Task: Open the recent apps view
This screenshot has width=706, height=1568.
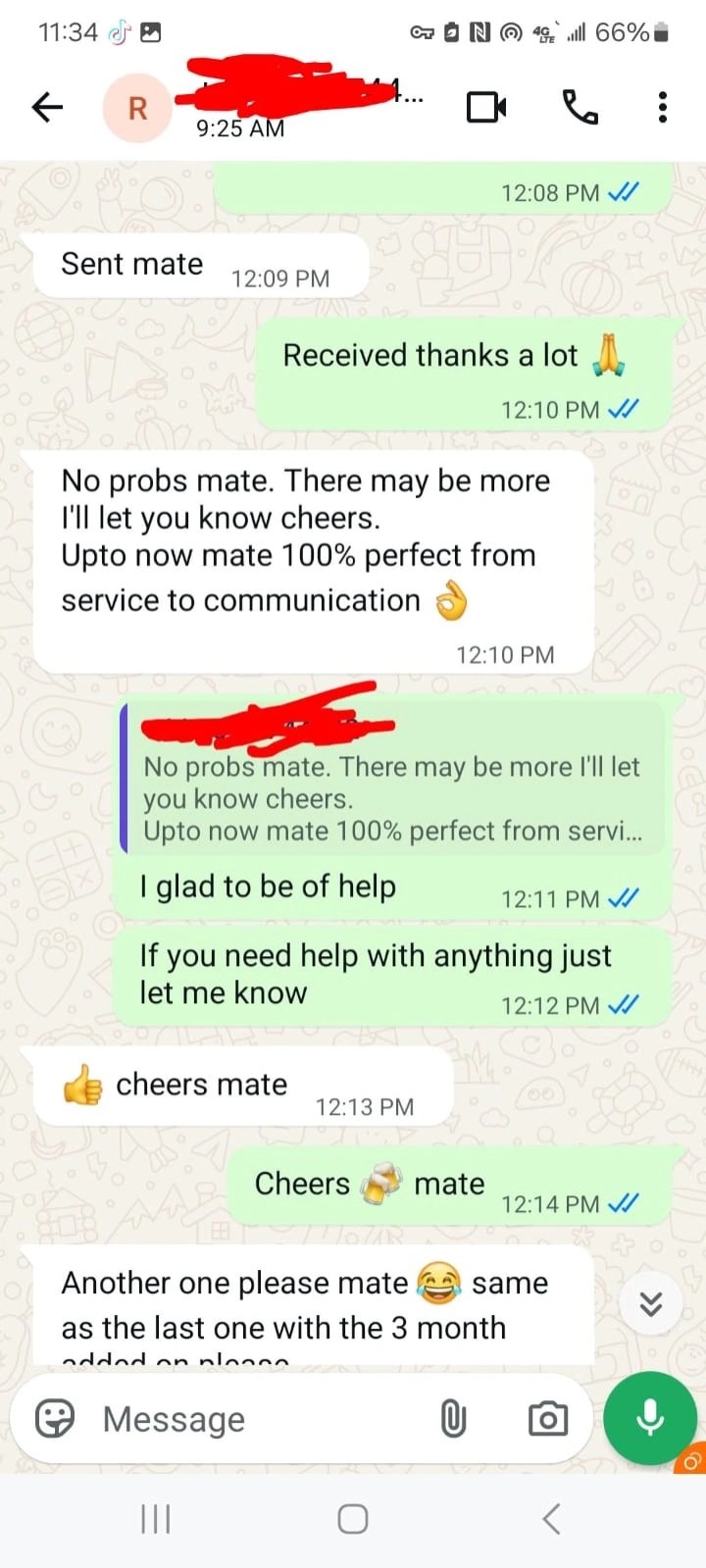Action: pyautogui.click(x=156, y=1519)
